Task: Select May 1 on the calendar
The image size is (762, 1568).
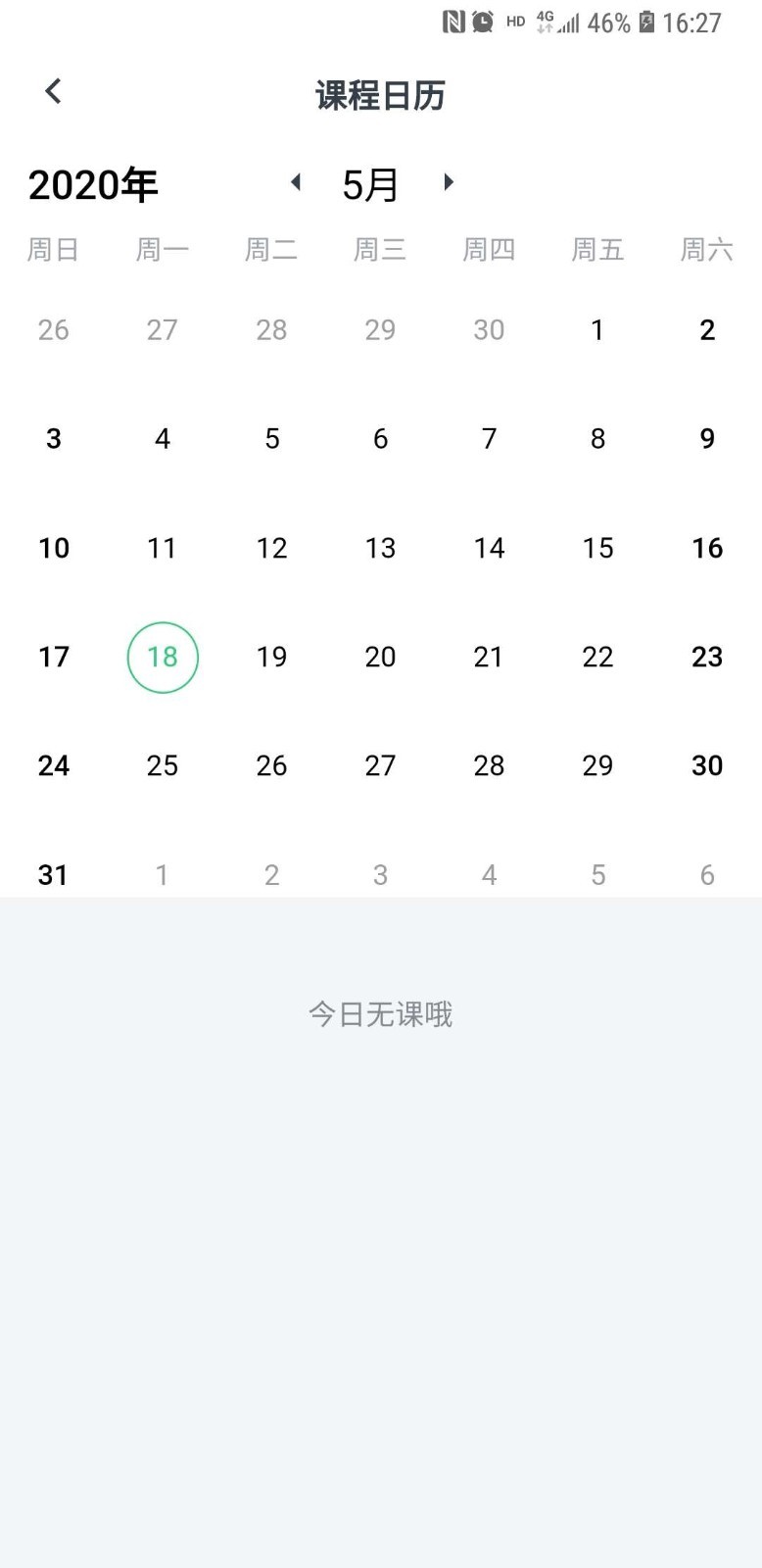Action: tap(597, 330)
